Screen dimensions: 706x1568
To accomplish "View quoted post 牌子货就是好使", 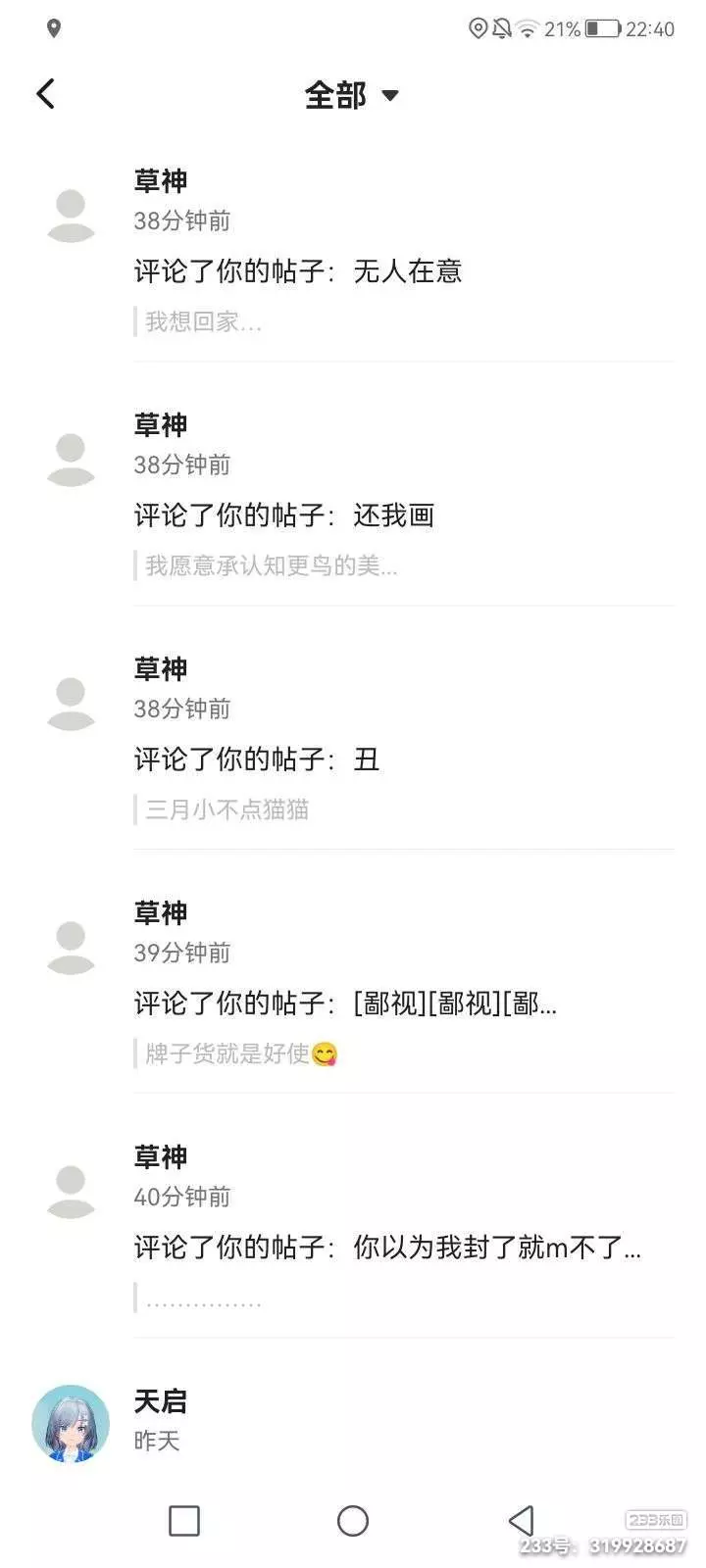I will pyautogui.click(x=241, y=1053).
